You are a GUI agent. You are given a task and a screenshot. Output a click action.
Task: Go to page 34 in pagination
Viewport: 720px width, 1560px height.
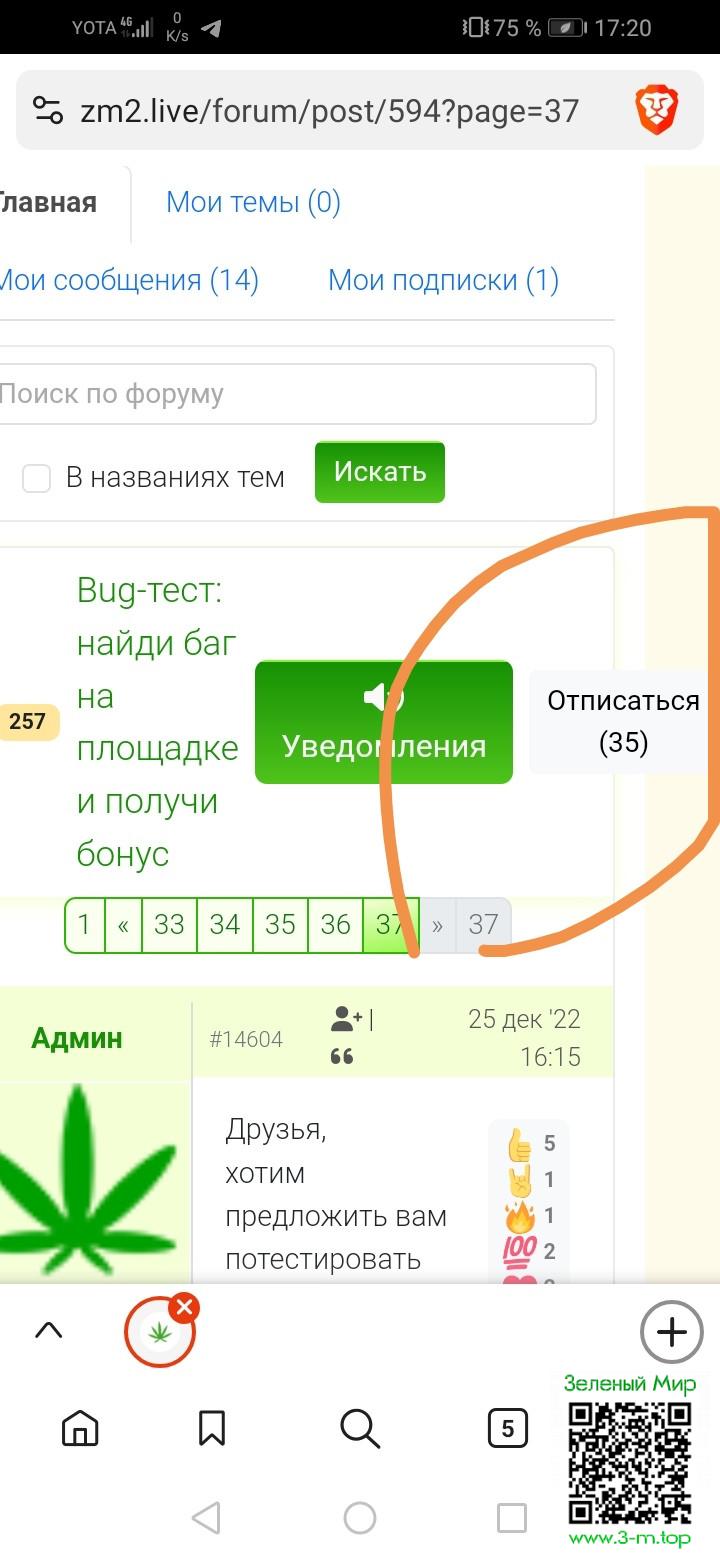[x=225, y=925]
